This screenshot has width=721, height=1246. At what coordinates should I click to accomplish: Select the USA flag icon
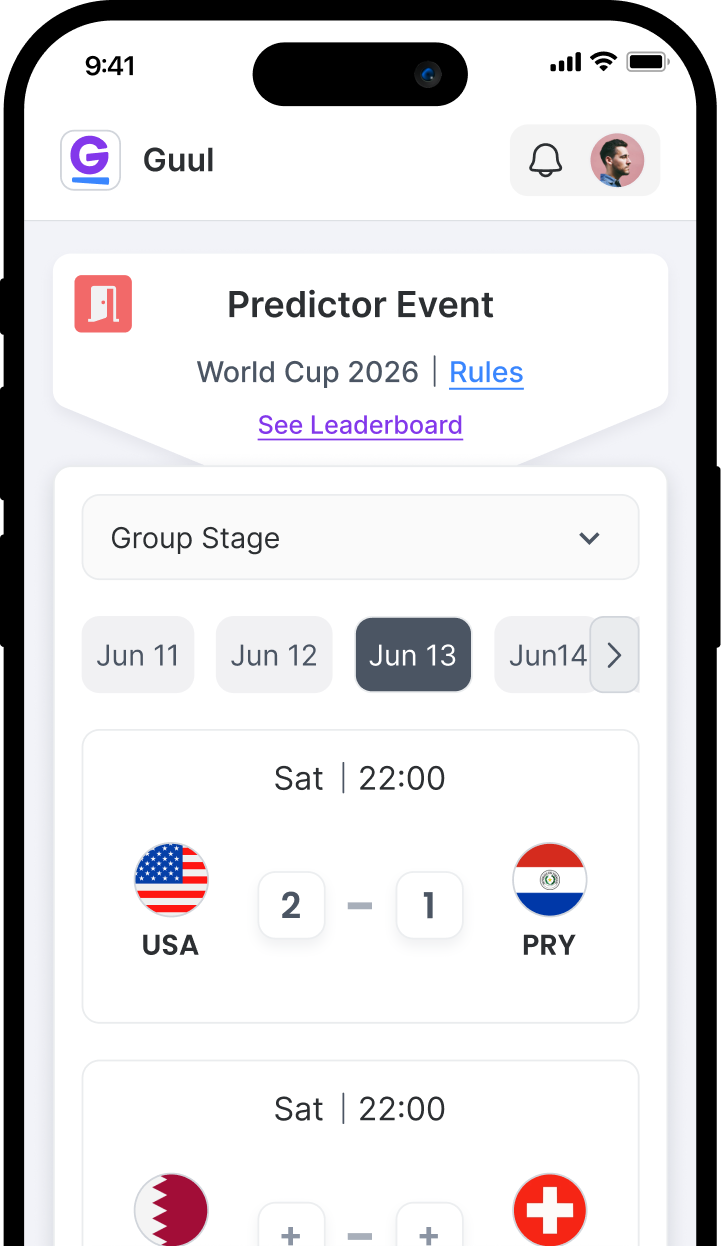171,880
